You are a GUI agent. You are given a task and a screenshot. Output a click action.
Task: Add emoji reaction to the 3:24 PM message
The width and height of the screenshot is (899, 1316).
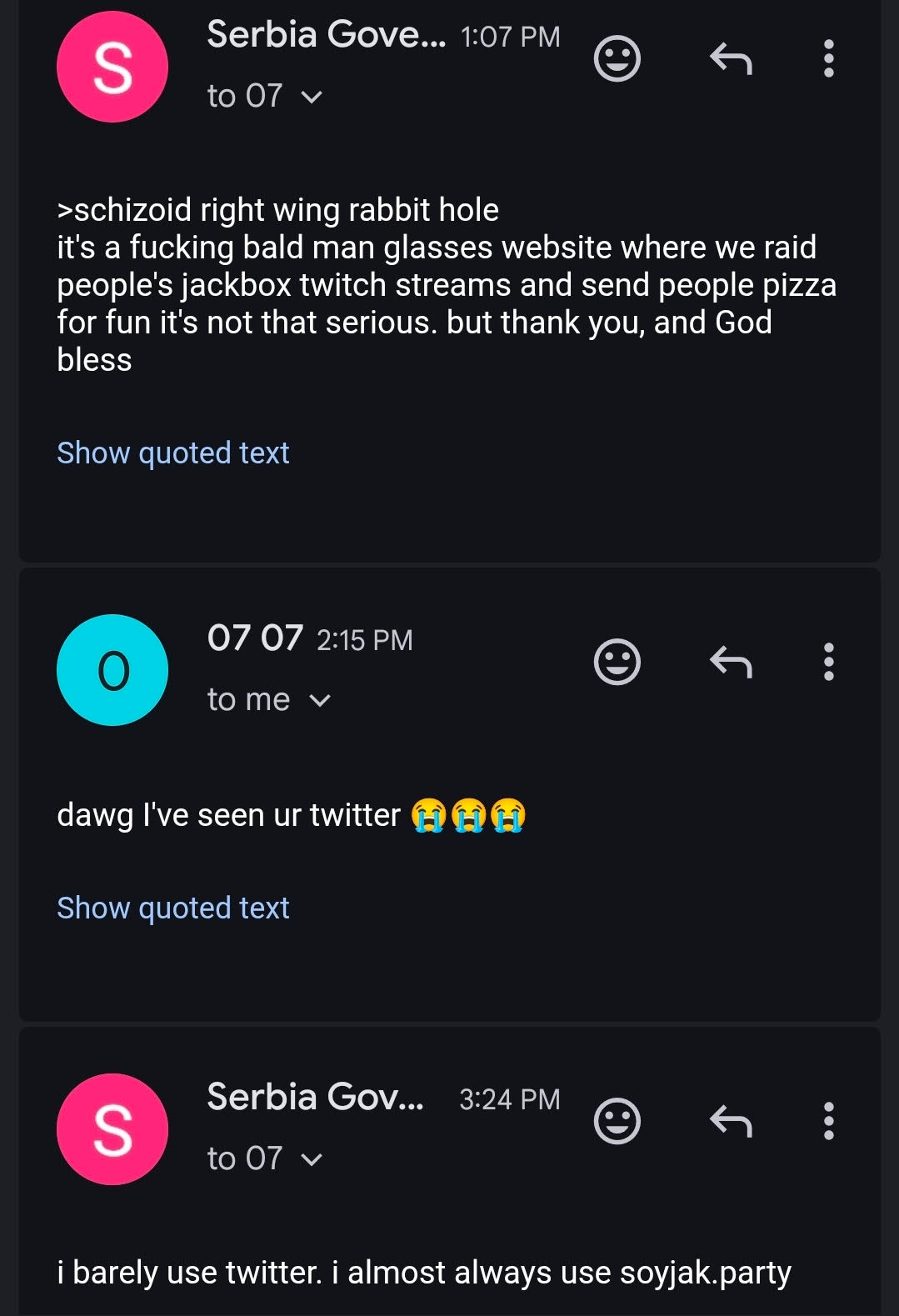pyautogui.click(x=617, y=1121)
